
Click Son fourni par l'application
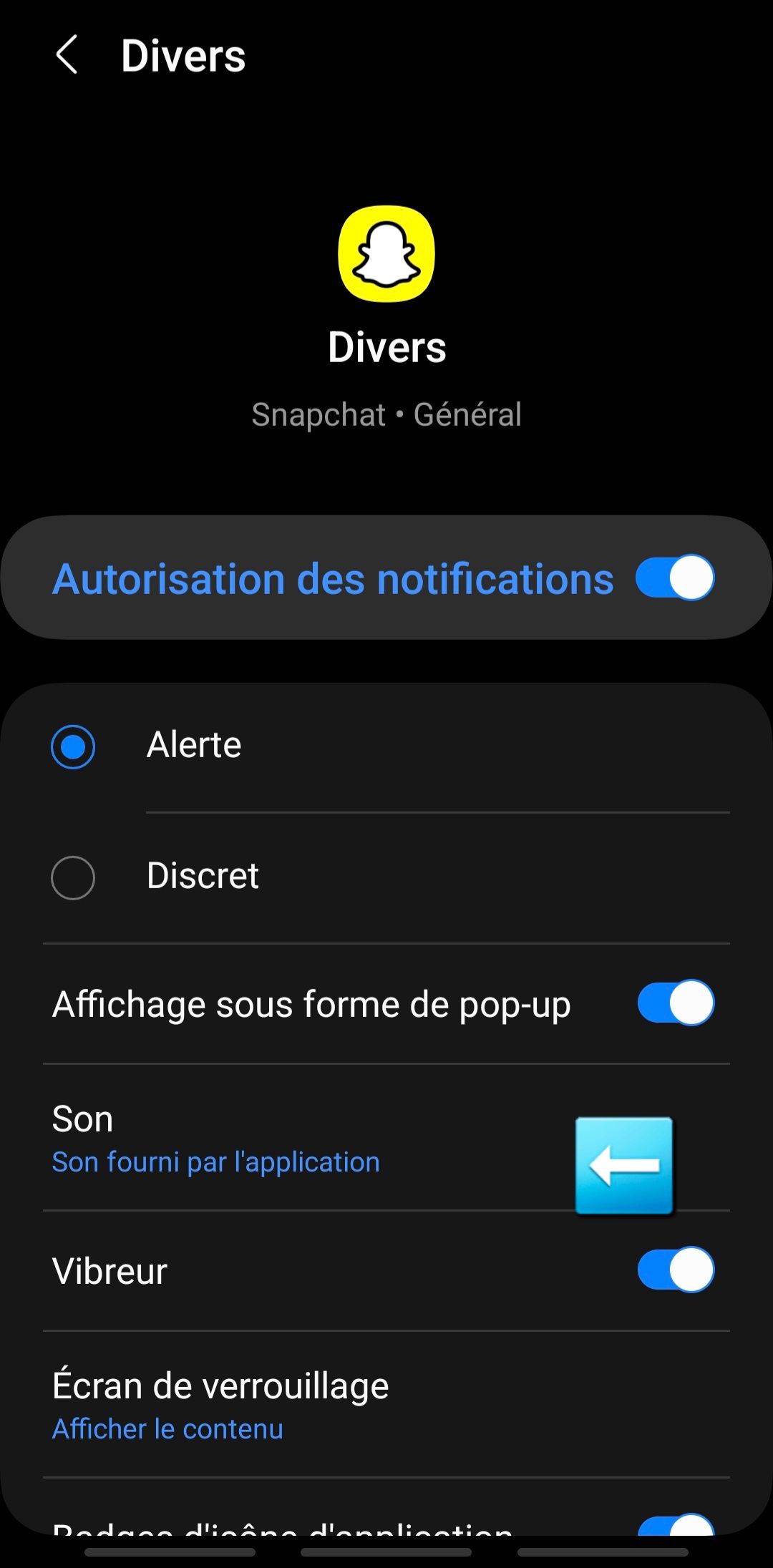pyautogui.click(x=215, y=1162)
